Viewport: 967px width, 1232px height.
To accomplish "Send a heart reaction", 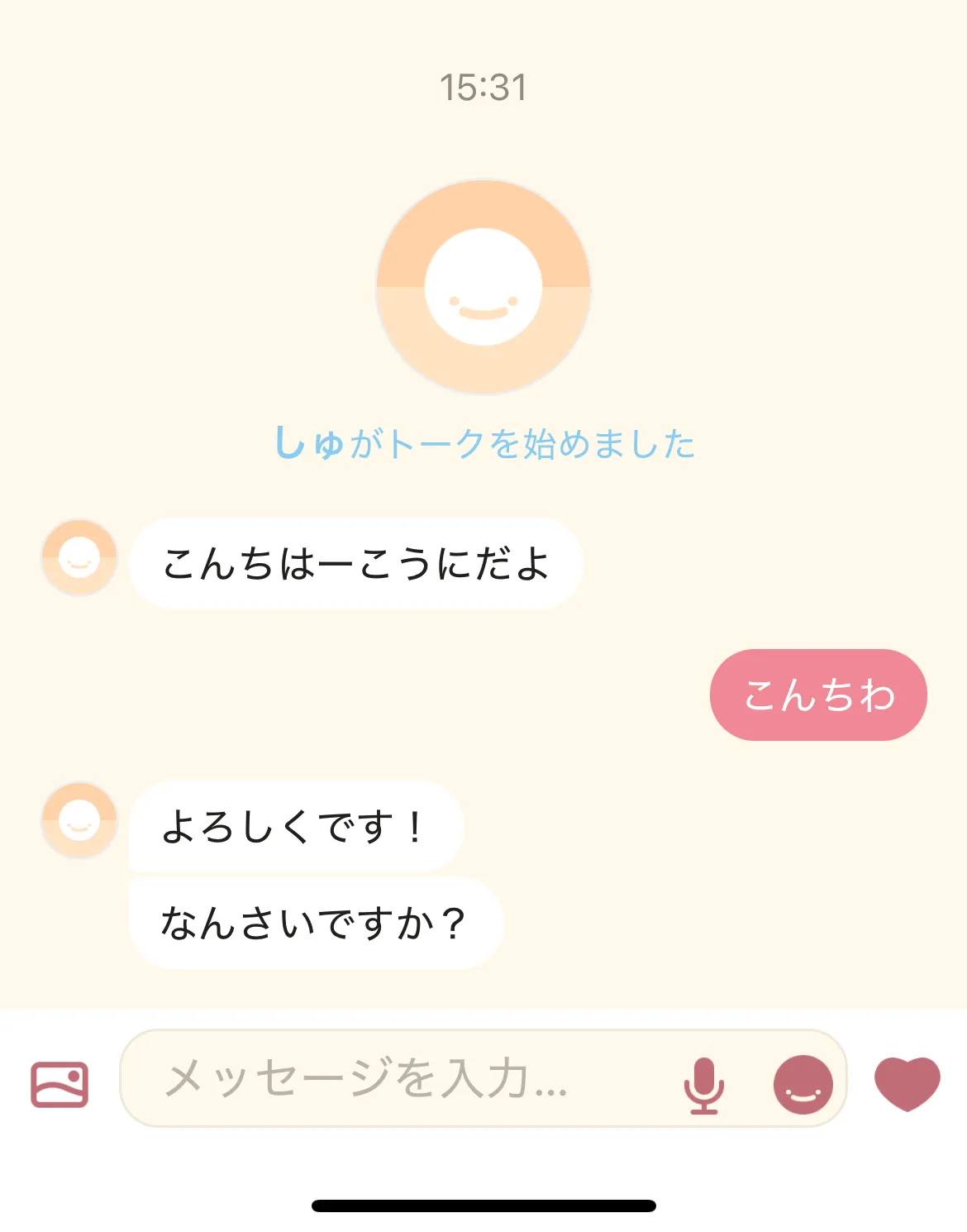I will click(907, 1082).
